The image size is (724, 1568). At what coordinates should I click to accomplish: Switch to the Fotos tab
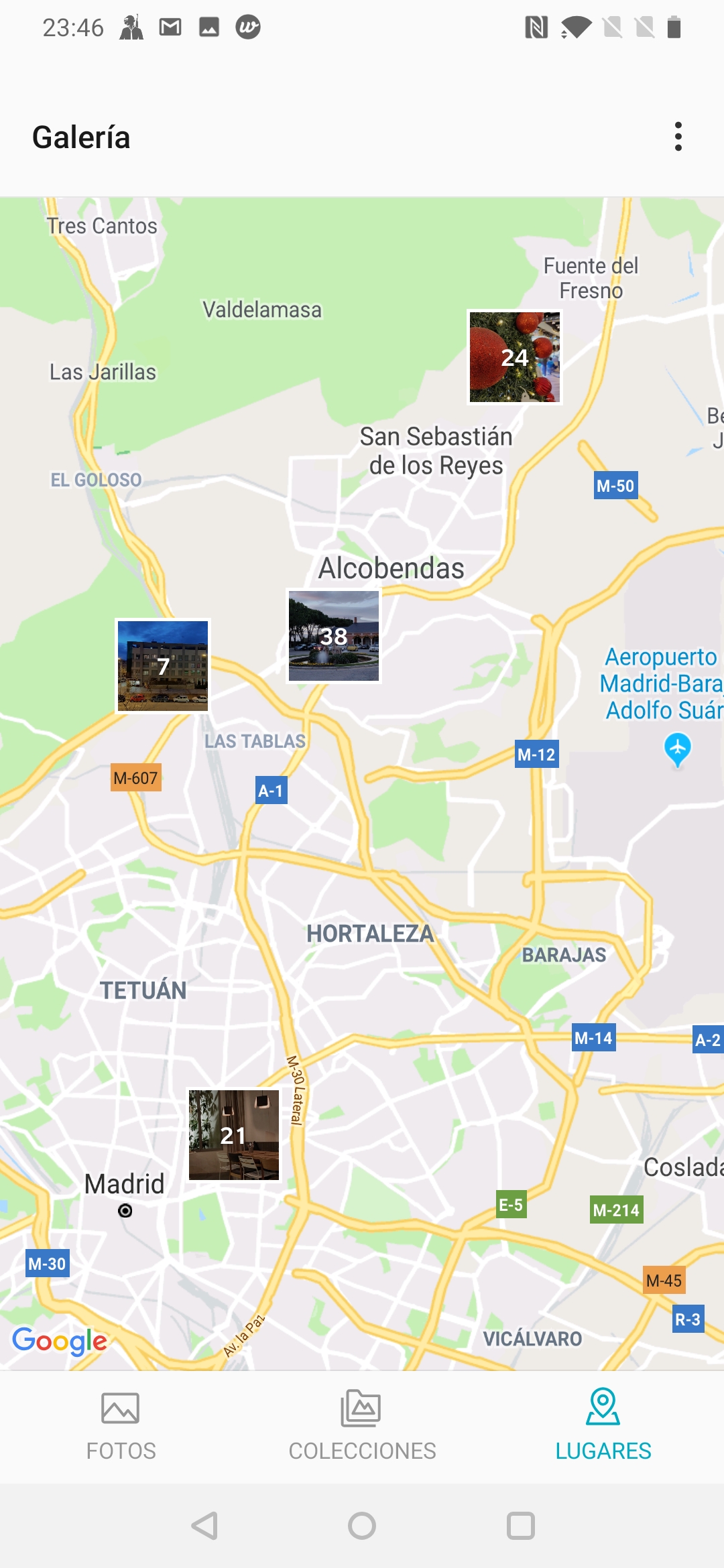point(121,1426)
